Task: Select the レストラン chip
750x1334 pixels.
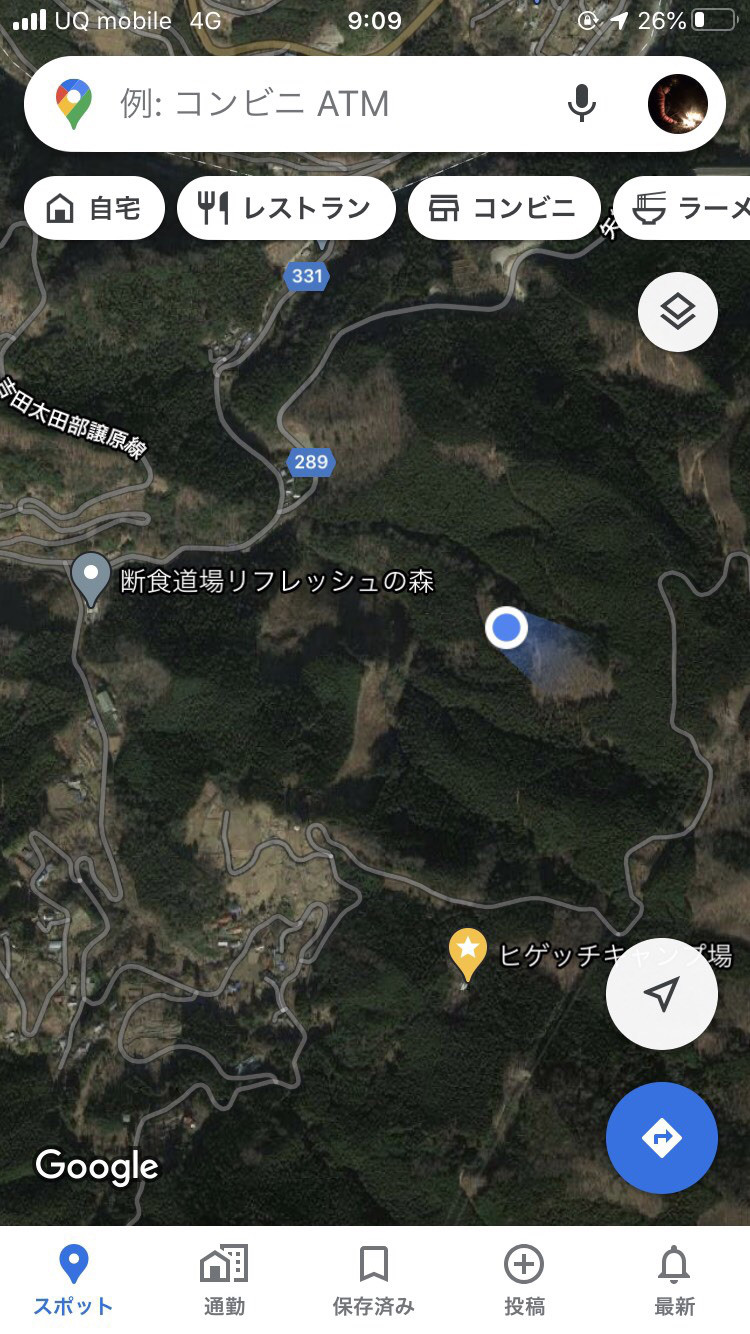Action: pyautogui.click(x=286, y=208)
